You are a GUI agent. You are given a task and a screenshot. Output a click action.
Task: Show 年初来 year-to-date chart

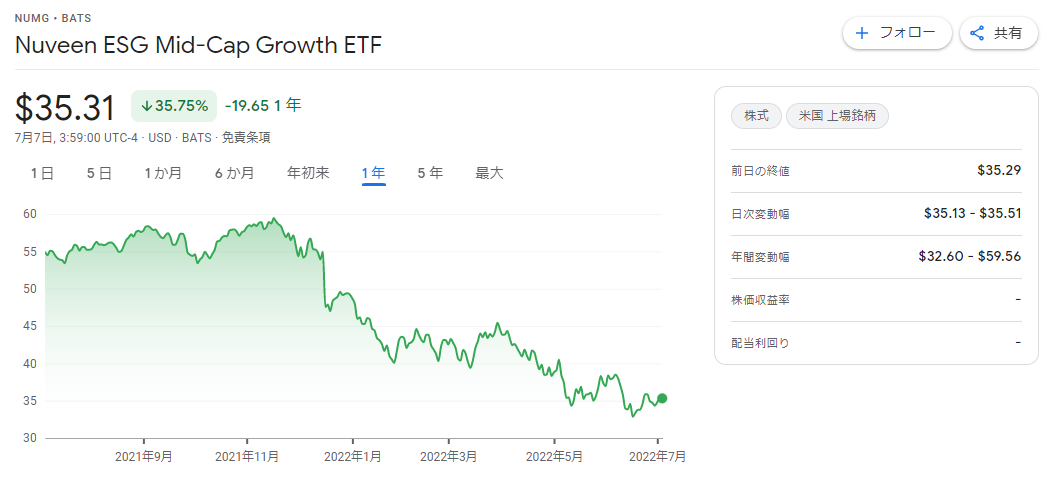click(308, 173)
